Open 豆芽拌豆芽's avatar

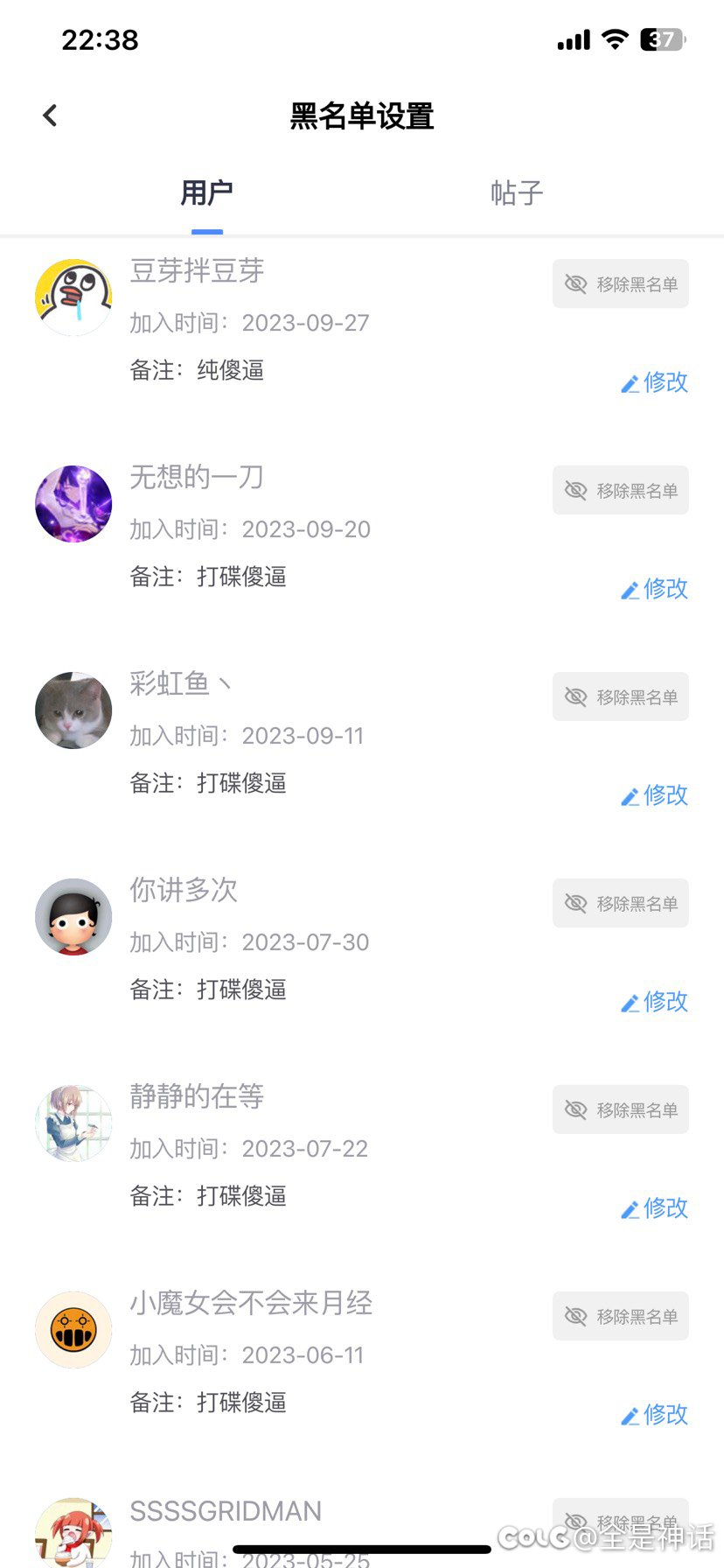click(73, 297)
